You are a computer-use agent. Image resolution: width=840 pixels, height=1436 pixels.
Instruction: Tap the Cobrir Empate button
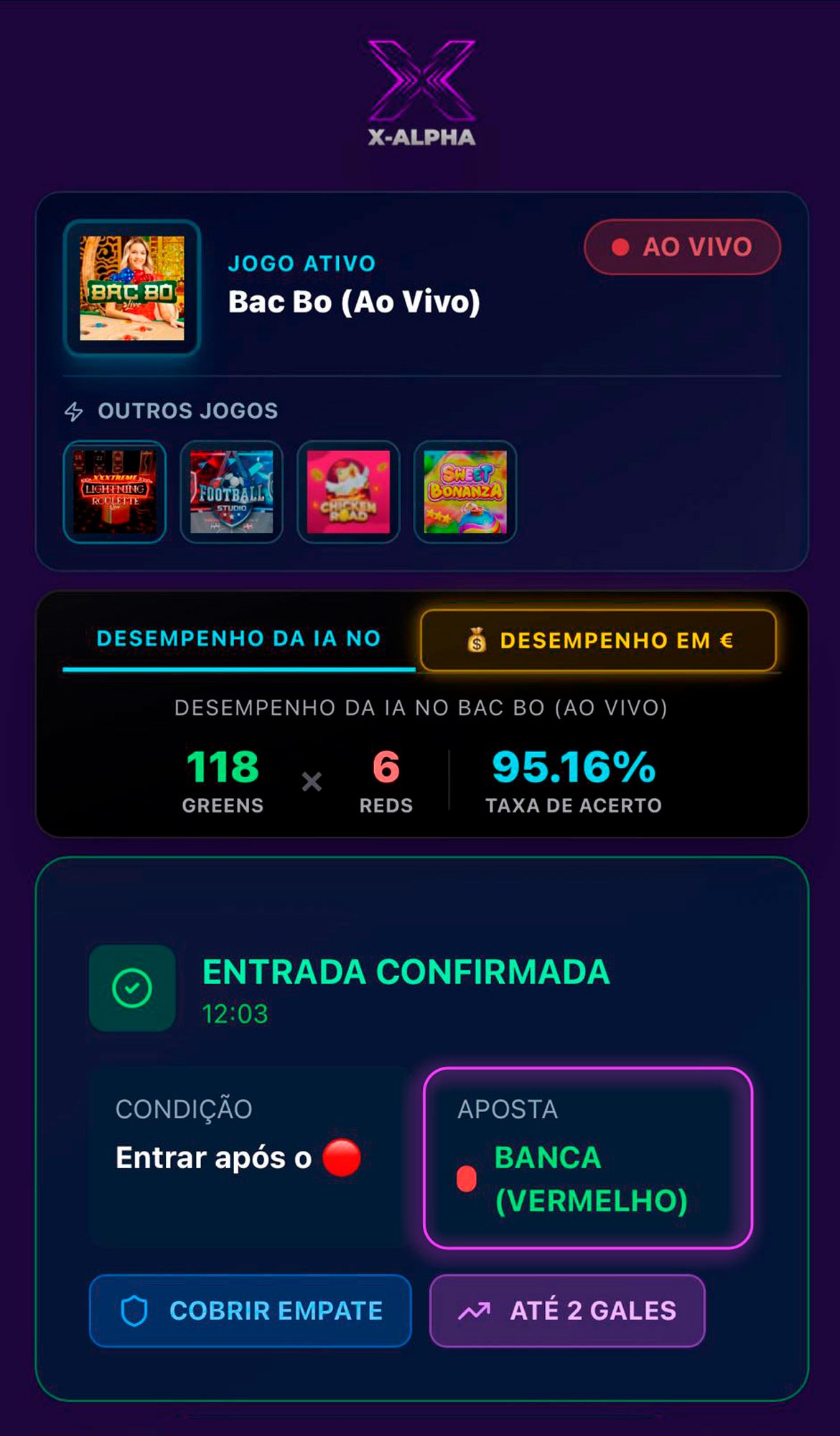click(250, 1311)
